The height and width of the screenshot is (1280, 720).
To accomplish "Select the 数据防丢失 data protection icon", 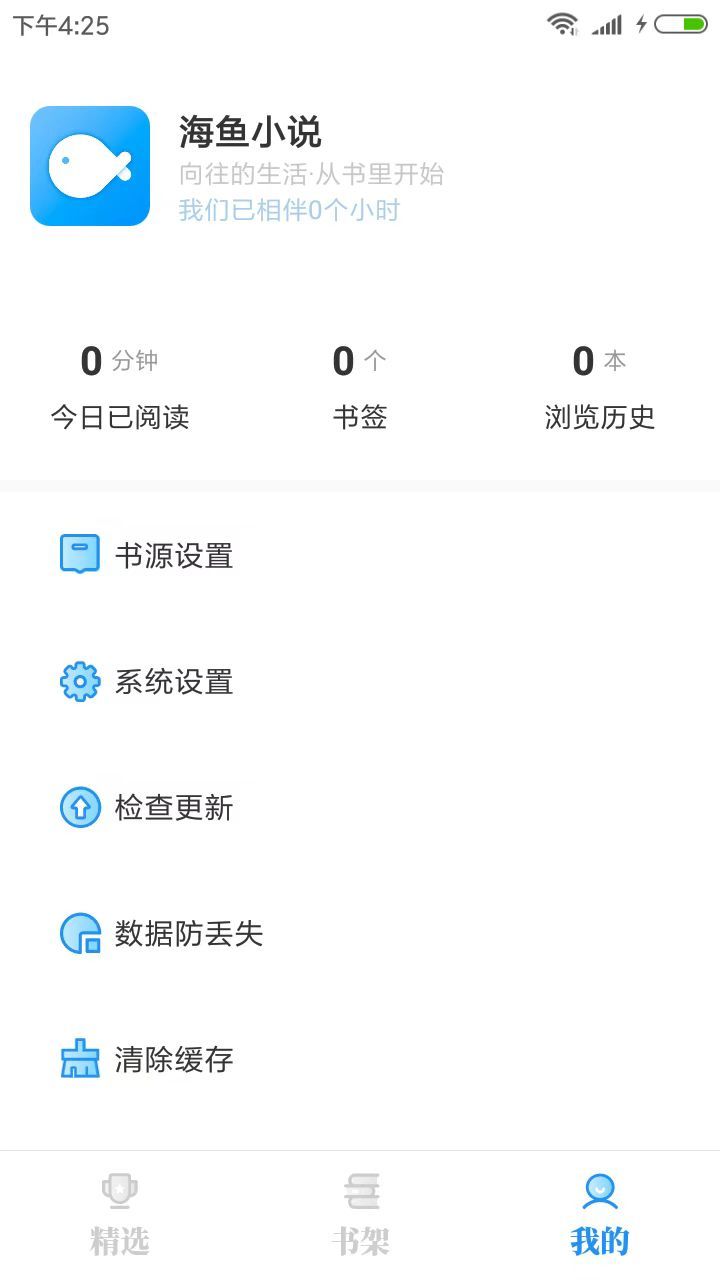I will (79, 933).
